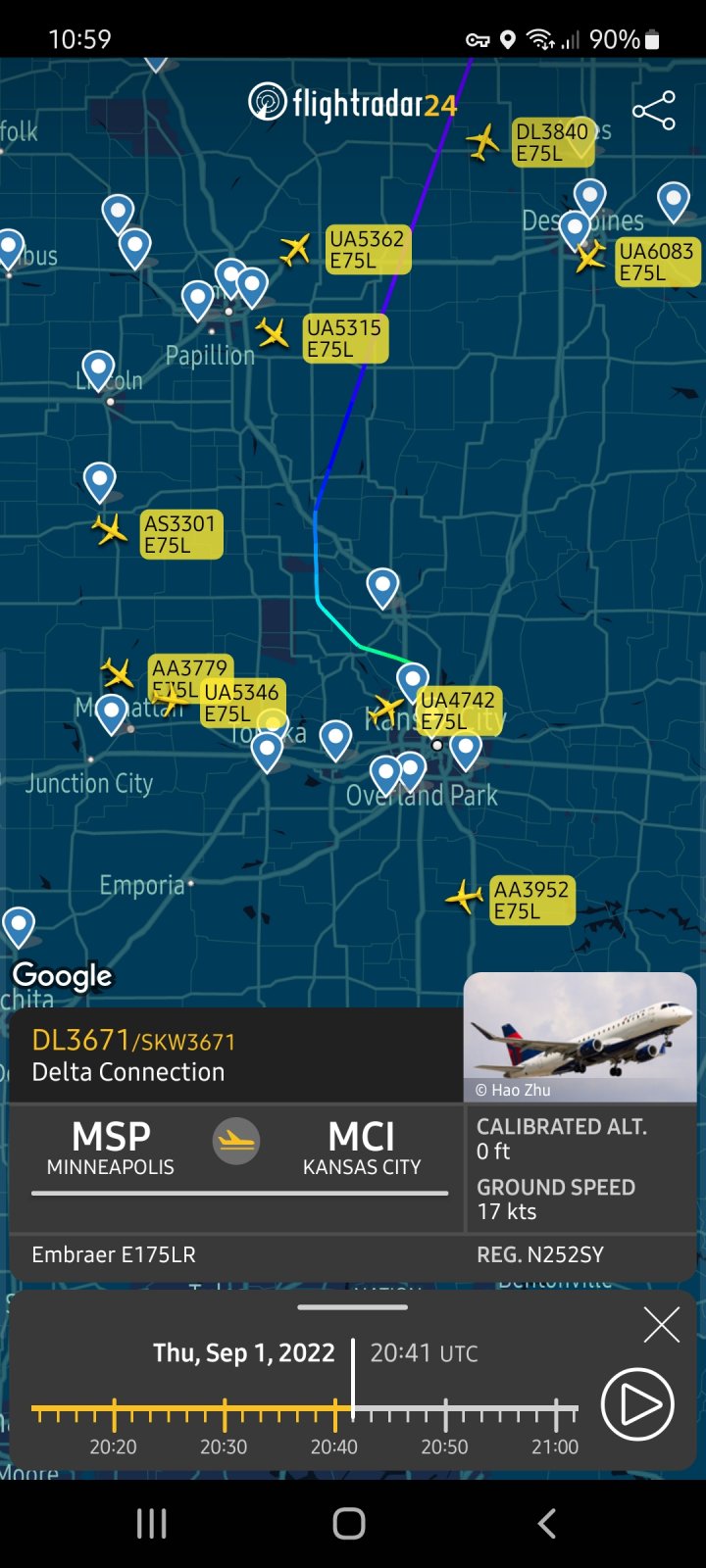Start the flight playback
The height and width of the screenshot is (1568, 706).
coord(637,1404)
